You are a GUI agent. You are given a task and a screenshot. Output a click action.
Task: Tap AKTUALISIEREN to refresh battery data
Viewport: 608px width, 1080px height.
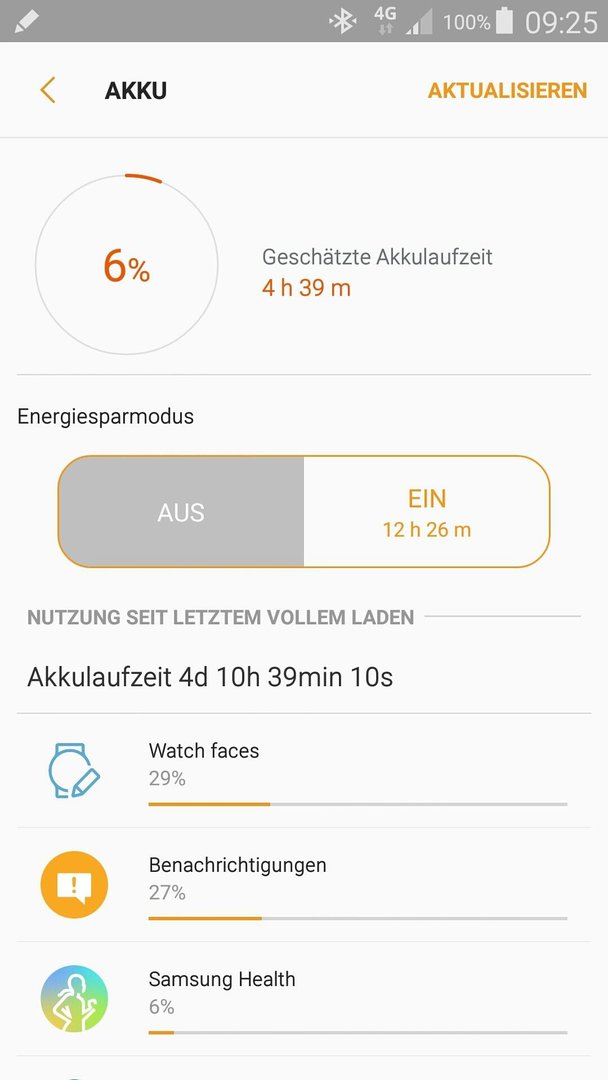point(507,91)
